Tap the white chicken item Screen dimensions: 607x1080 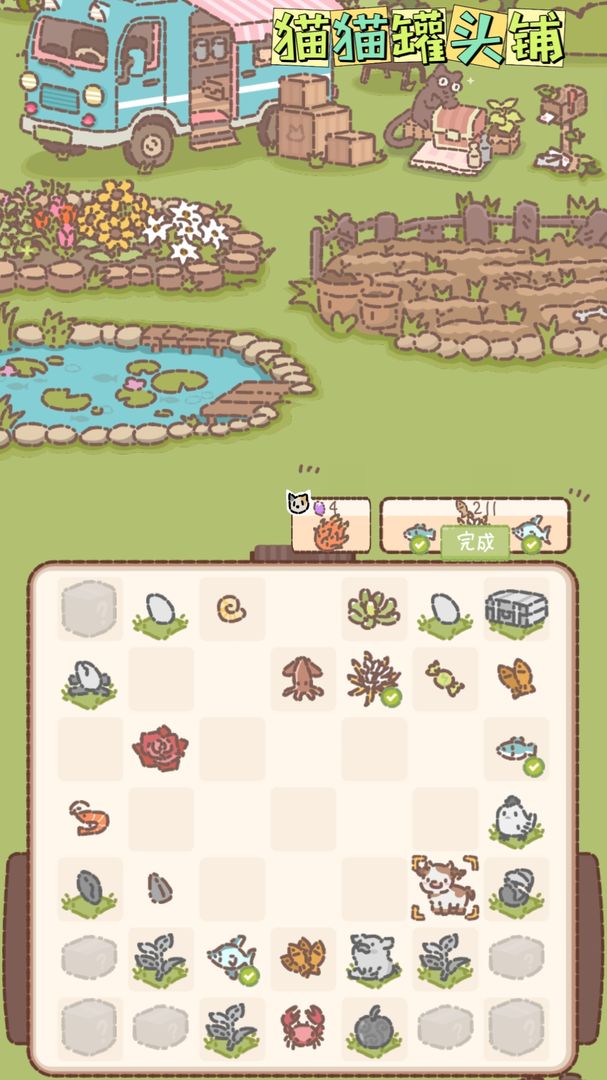pyautogui.click(x=516, y=818)
